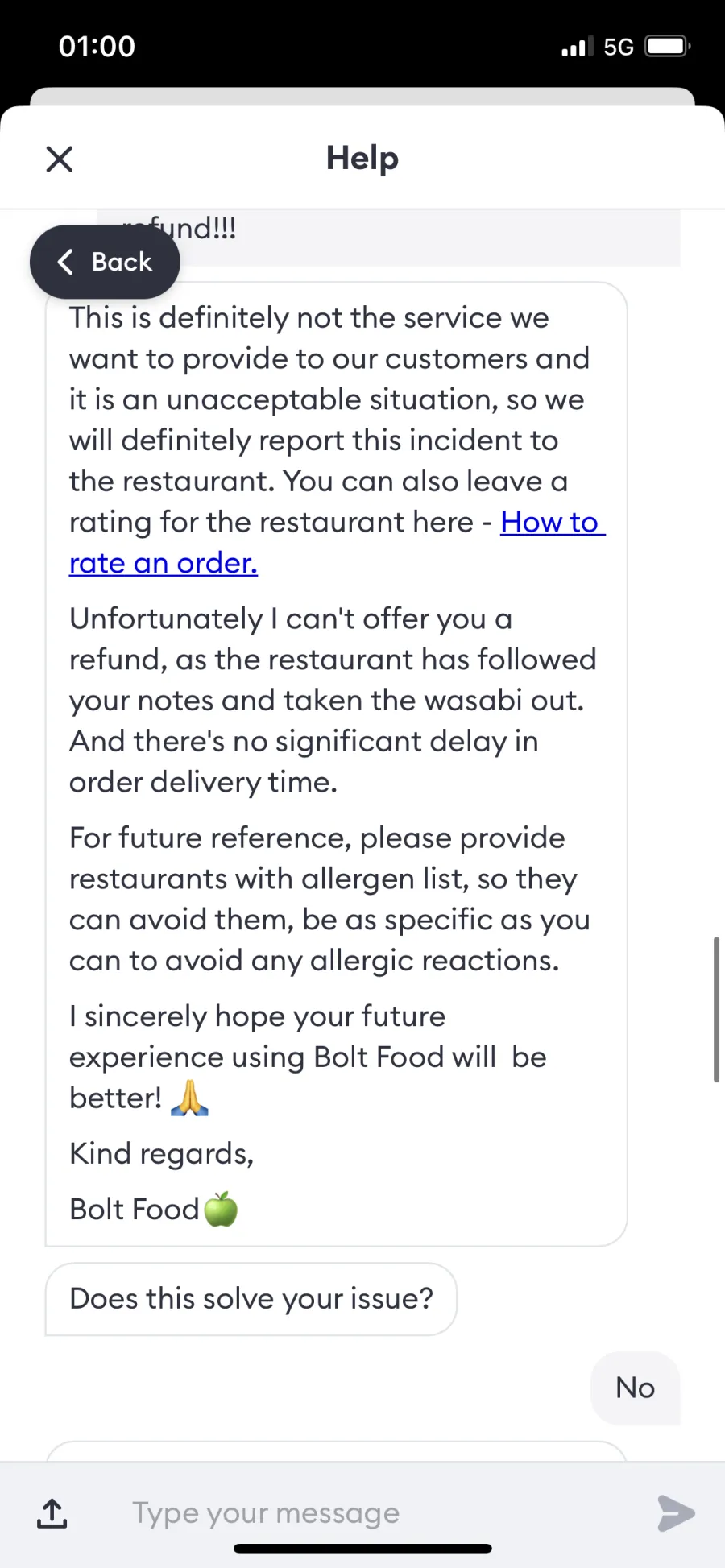This screenshot has height=1568, width=725.
Task: Tap the upload attachment icon
Action: (52, 1513)
